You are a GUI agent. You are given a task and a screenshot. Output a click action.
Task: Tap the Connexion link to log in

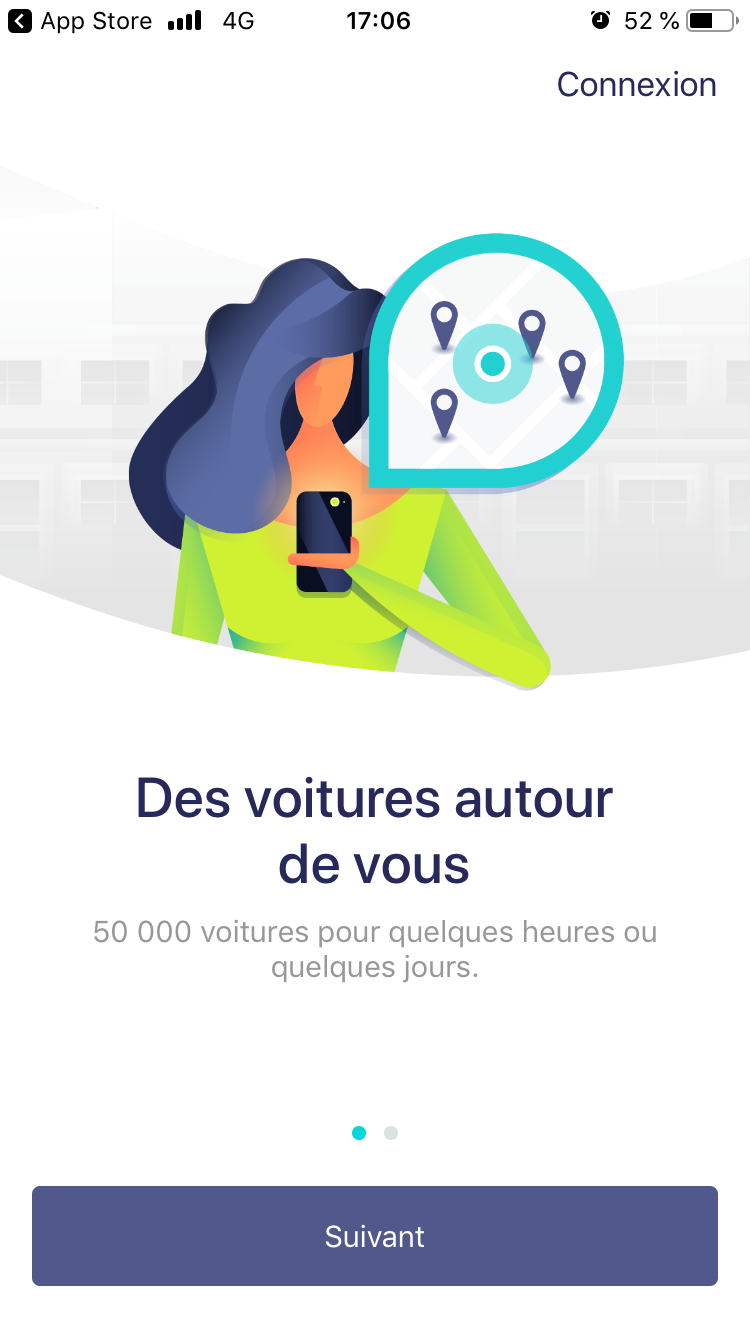pos(636,85)
